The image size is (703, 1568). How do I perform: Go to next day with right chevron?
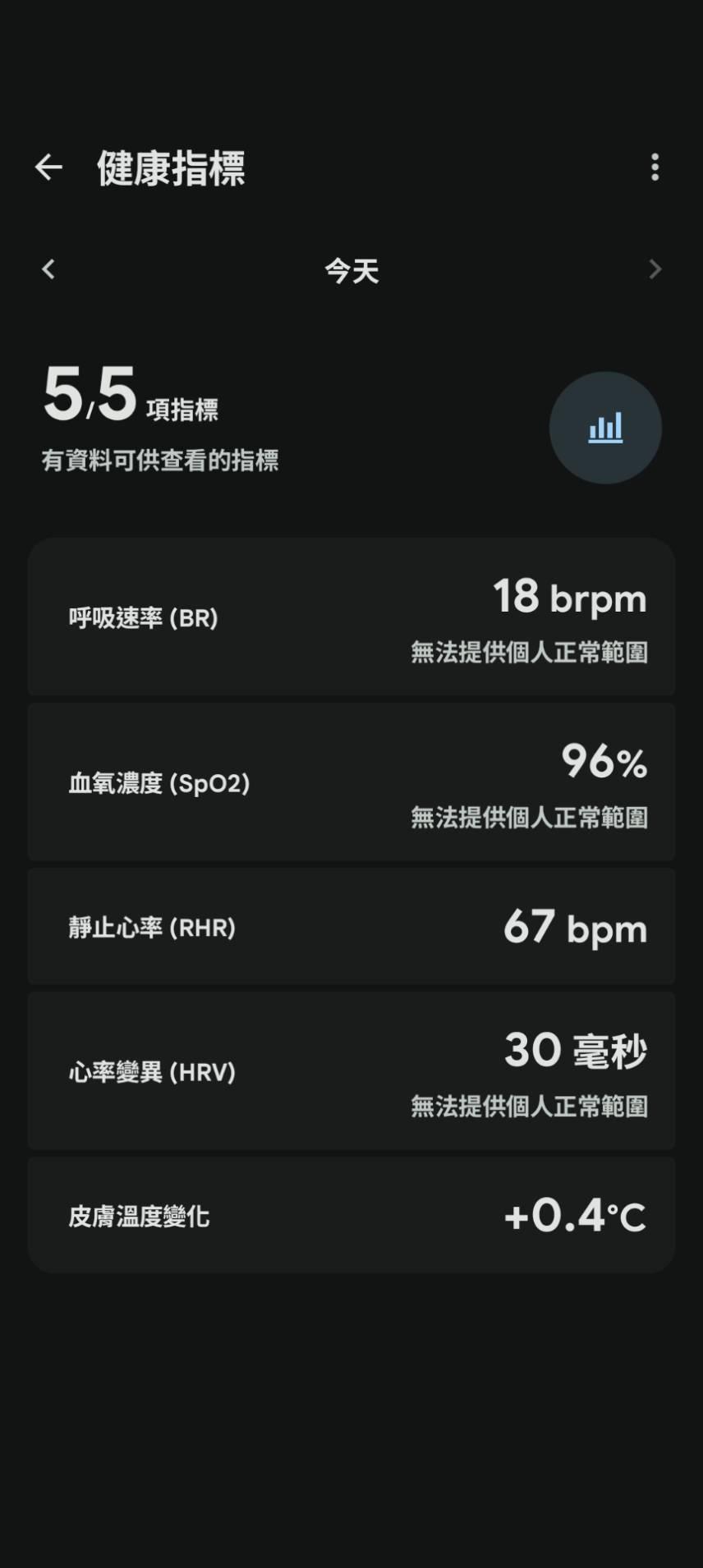pyautogui.click(x=655, y=269)
